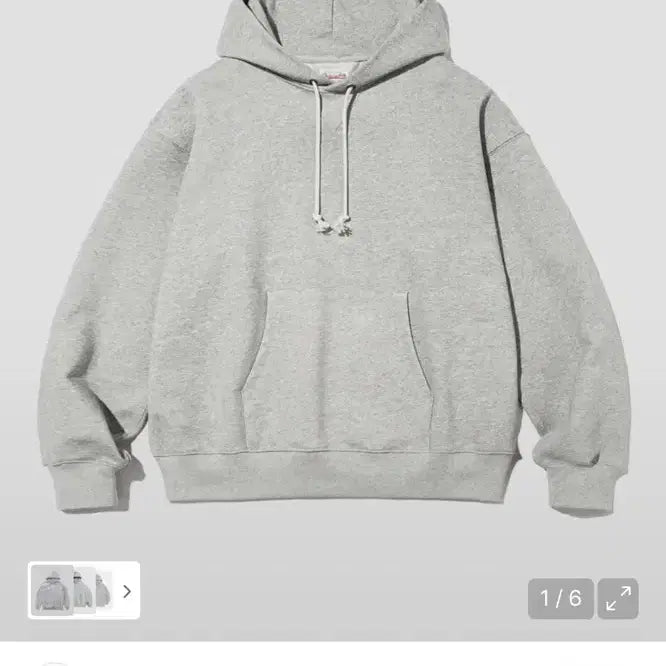Image resolution: width=666 pixels, height=666 pixels.
Task: Select the first hoodie thumbnail
Action: pyautogui.click(x=50, y=590)
